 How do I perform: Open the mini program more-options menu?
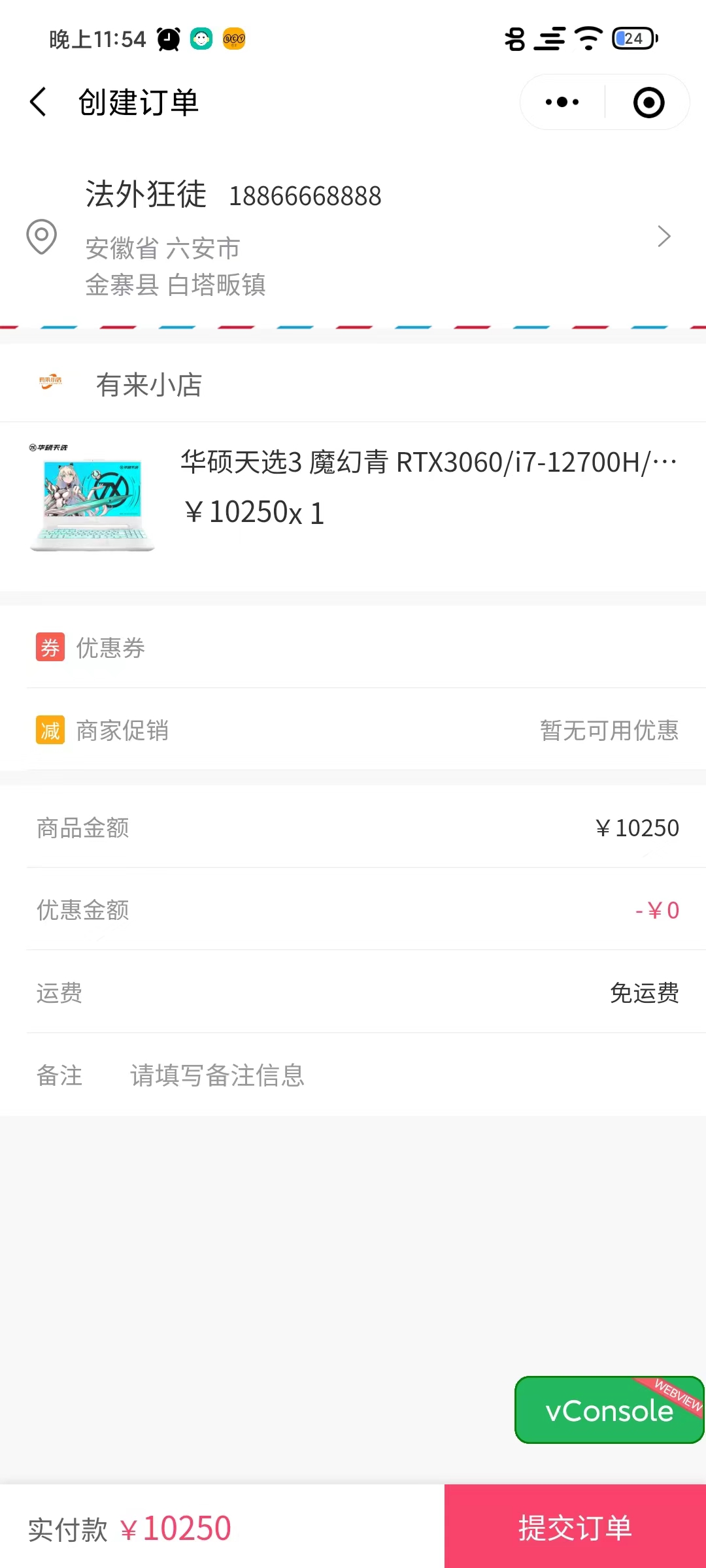[562, 103]
